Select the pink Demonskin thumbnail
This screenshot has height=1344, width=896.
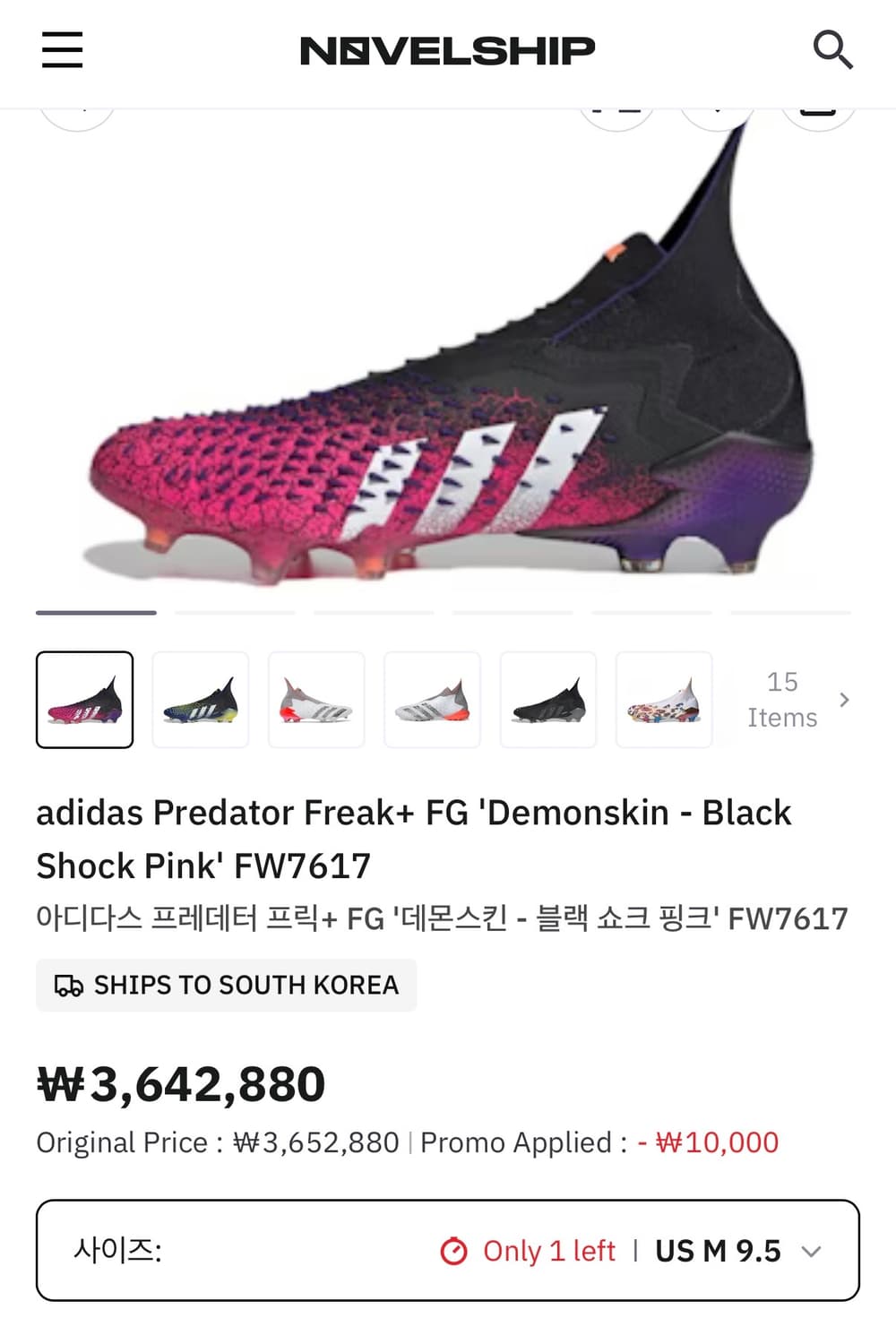(84, 700)
